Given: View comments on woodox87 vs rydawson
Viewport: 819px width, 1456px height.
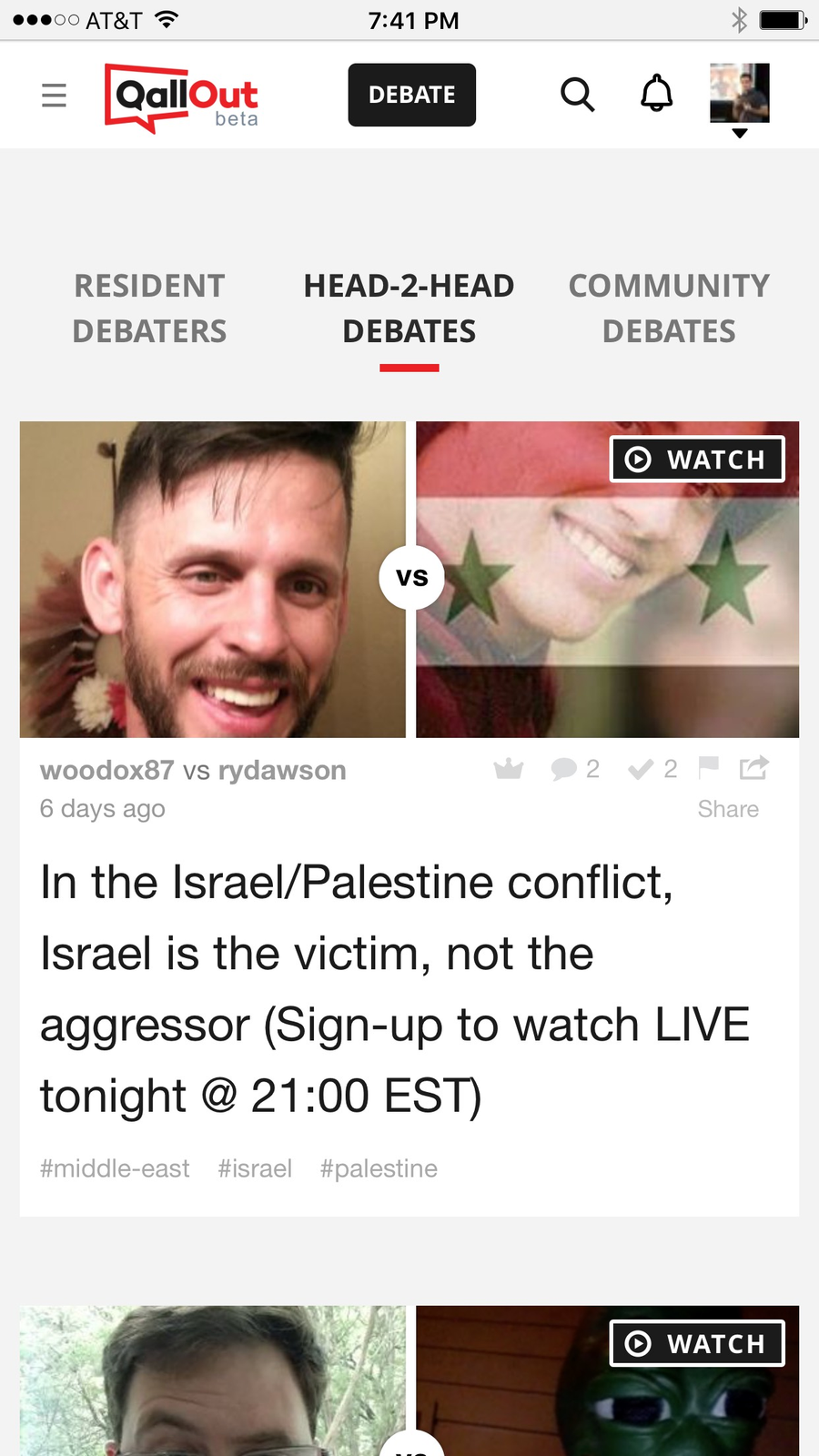Looking at the screenshot, I should pyautogui.click(x=575, y=770).
